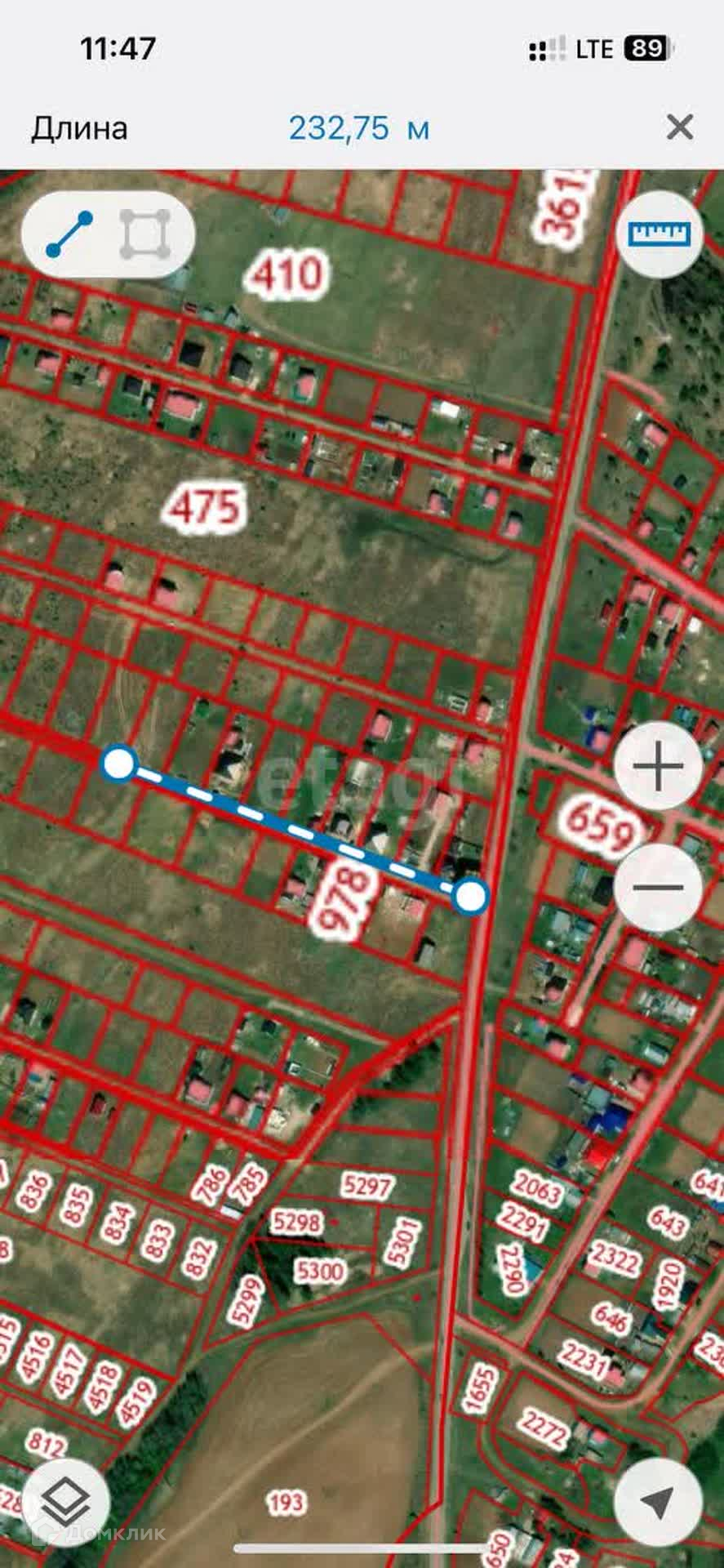Image resolution: width=724 pixels, height=1568 pixels.
Task: Tap the left measurement endpoint marker
Action: tap(120, 764)
